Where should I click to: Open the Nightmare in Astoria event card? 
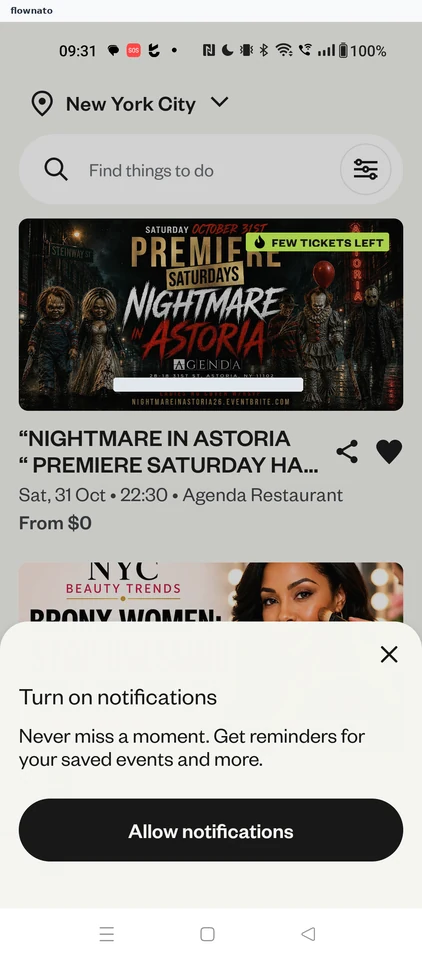click(211, 314)
